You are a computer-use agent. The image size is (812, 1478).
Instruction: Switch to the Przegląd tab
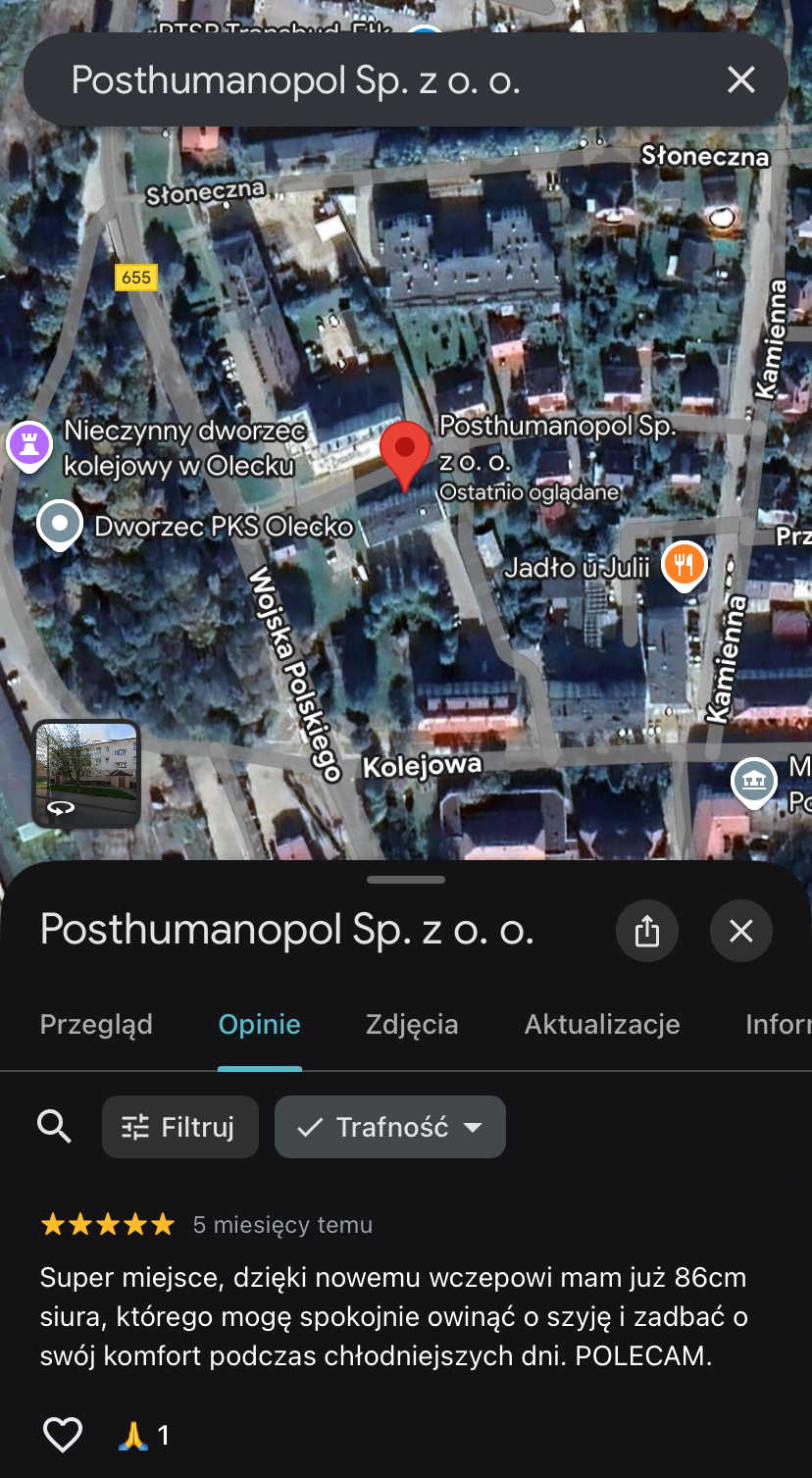pos(96,1024)
